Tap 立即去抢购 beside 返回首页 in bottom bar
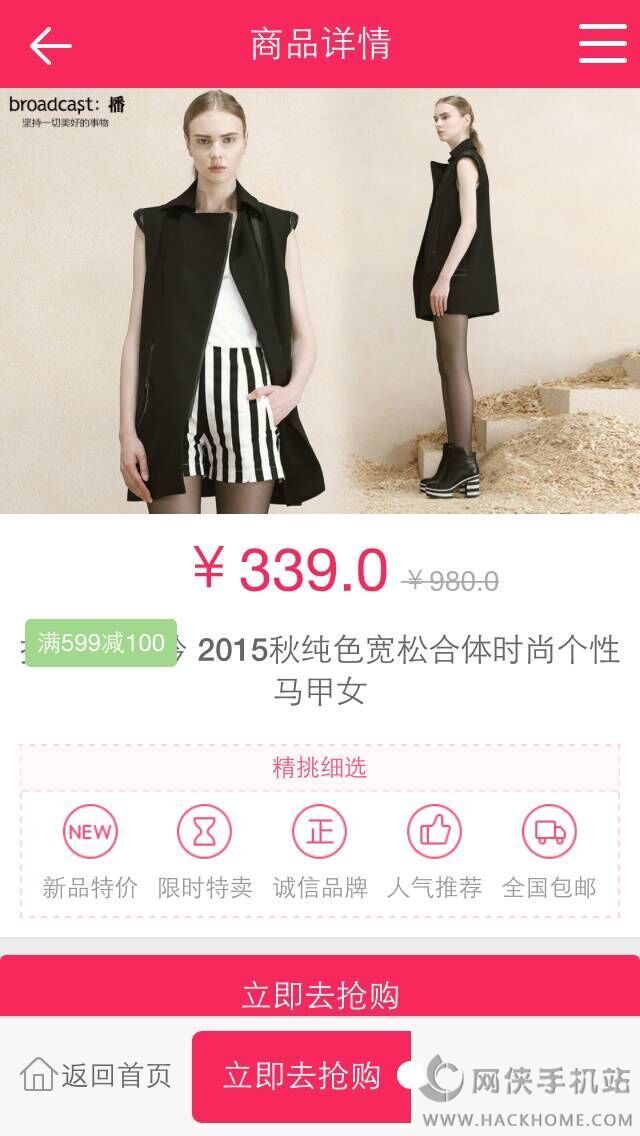 point(301,1076)
